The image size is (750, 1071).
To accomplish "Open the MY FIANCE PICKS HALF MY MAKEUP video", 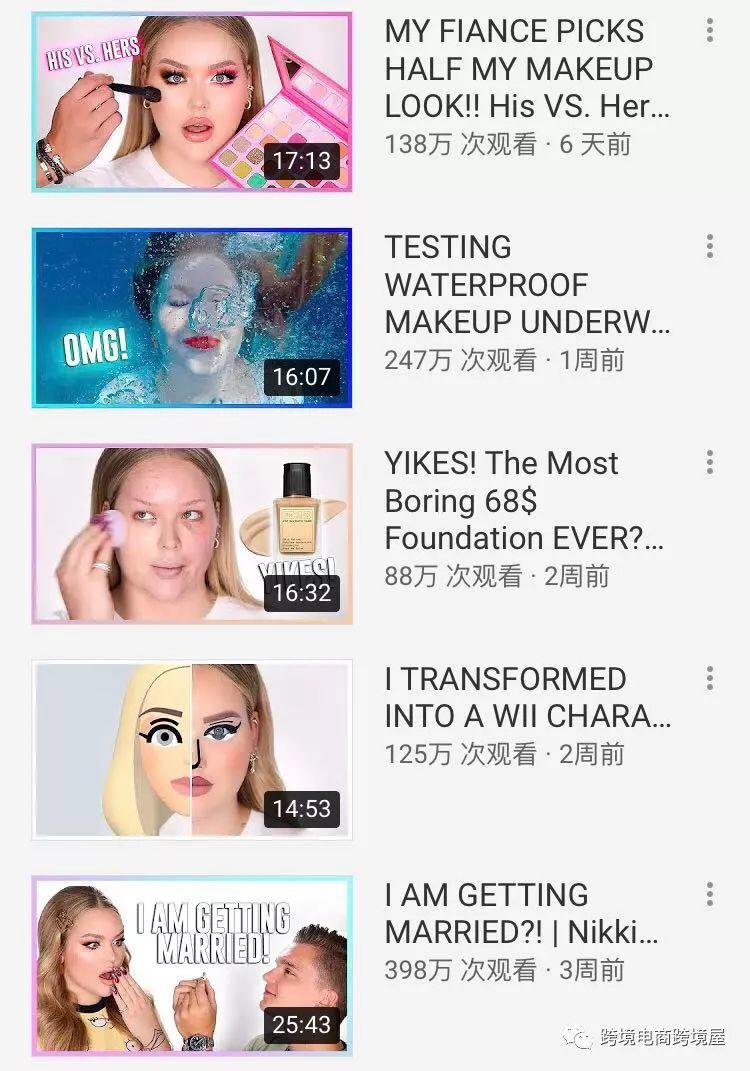I will [x=192, y=101].
